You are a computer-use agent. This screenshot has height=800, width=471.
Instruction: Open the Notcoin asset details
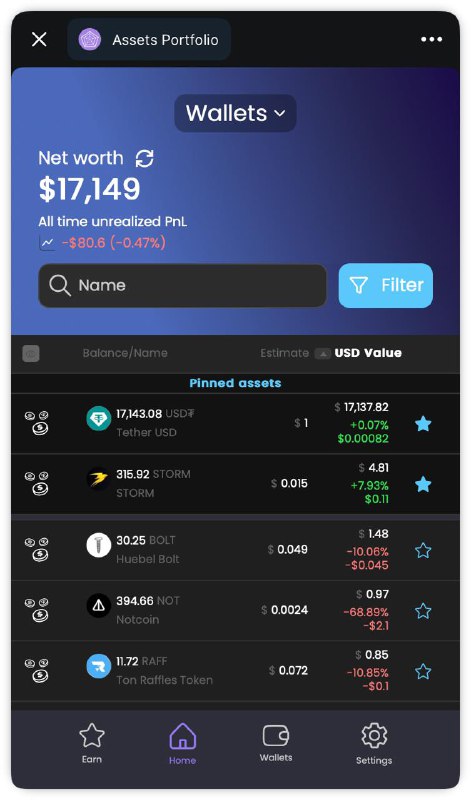pos(235,610)
